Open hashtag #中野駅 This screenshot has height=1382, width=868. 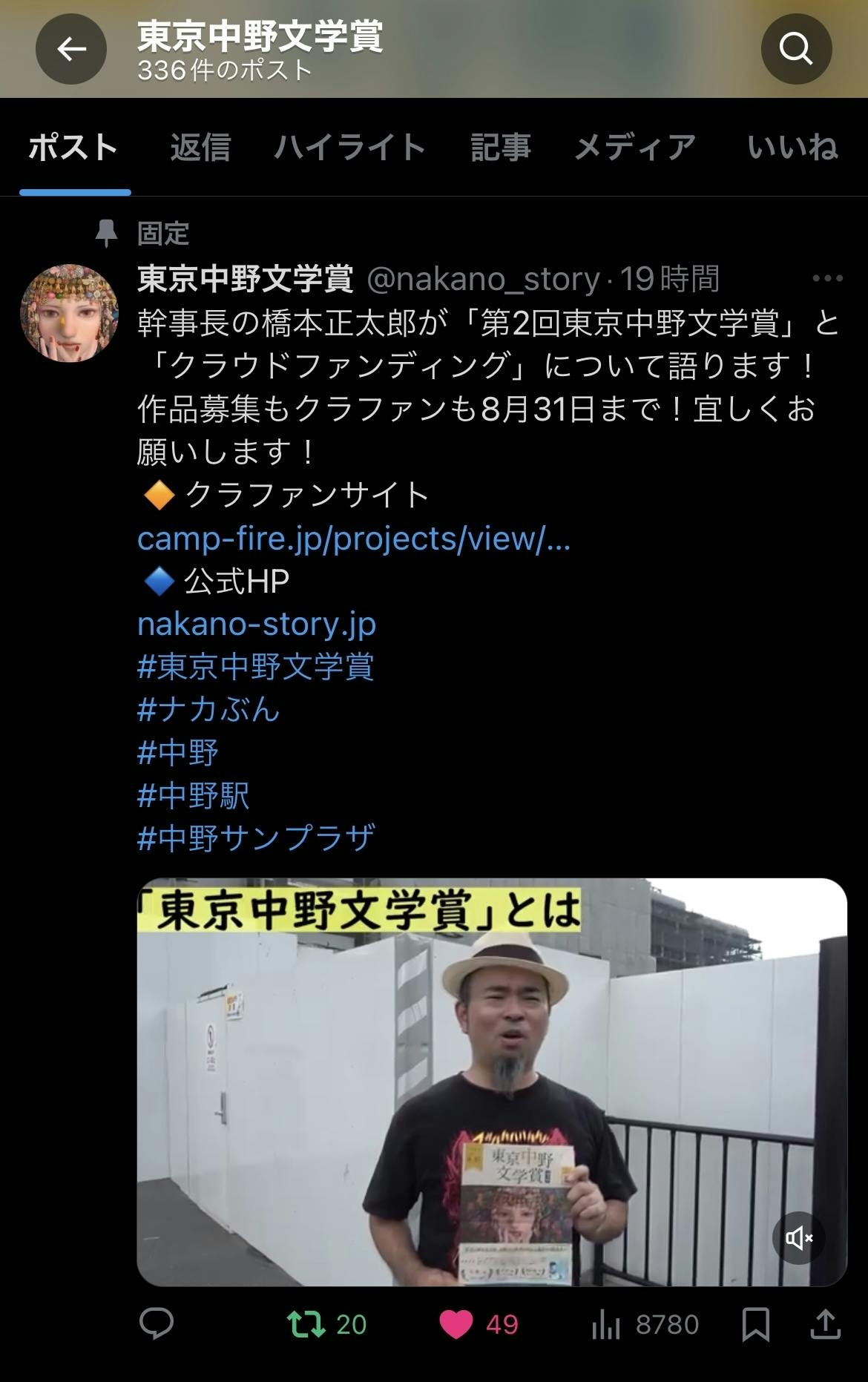(x=194, y=796)
